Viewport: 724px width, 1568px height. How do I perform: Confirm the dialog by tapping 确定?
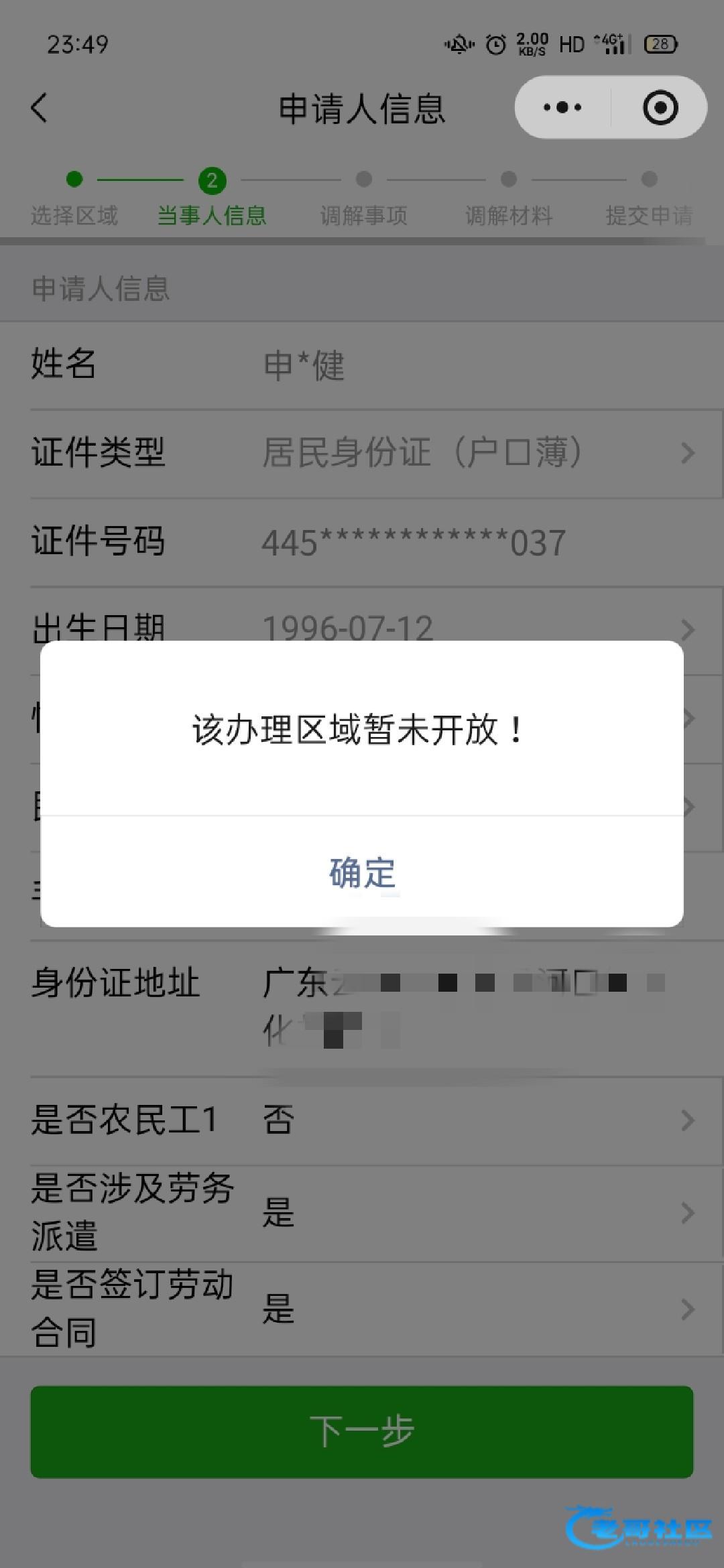point(362,872)
